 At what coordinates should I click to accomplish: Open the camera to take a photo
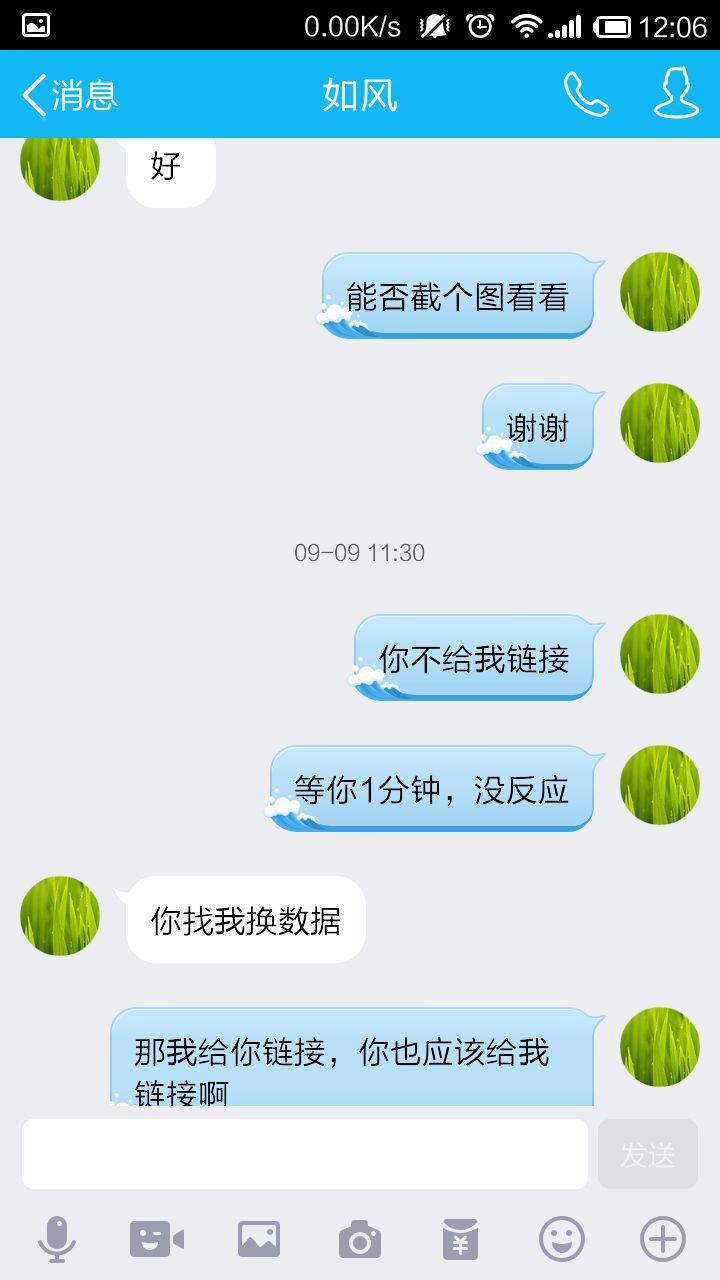[360, 1240]
